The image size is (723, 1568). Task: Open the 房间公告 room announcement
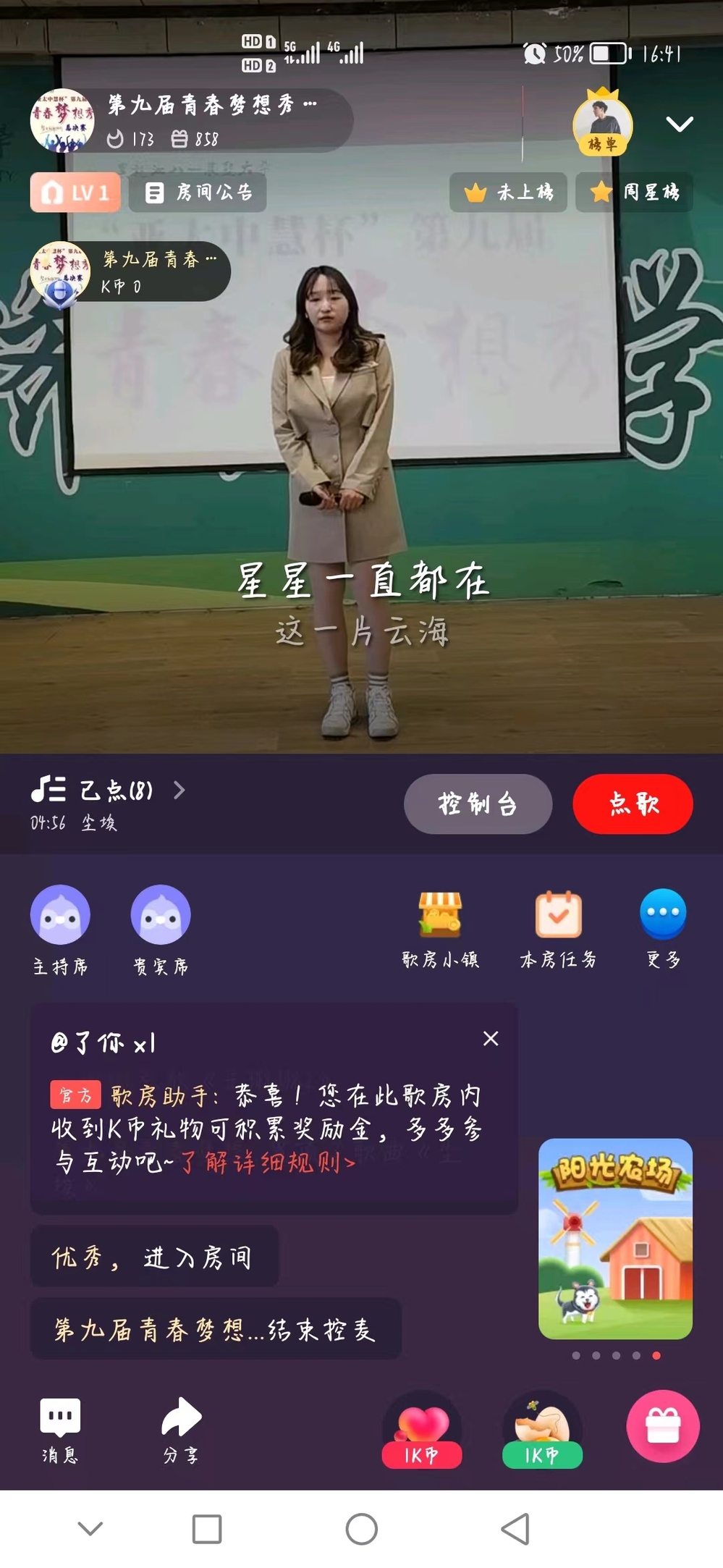click(x=198, y=193)
